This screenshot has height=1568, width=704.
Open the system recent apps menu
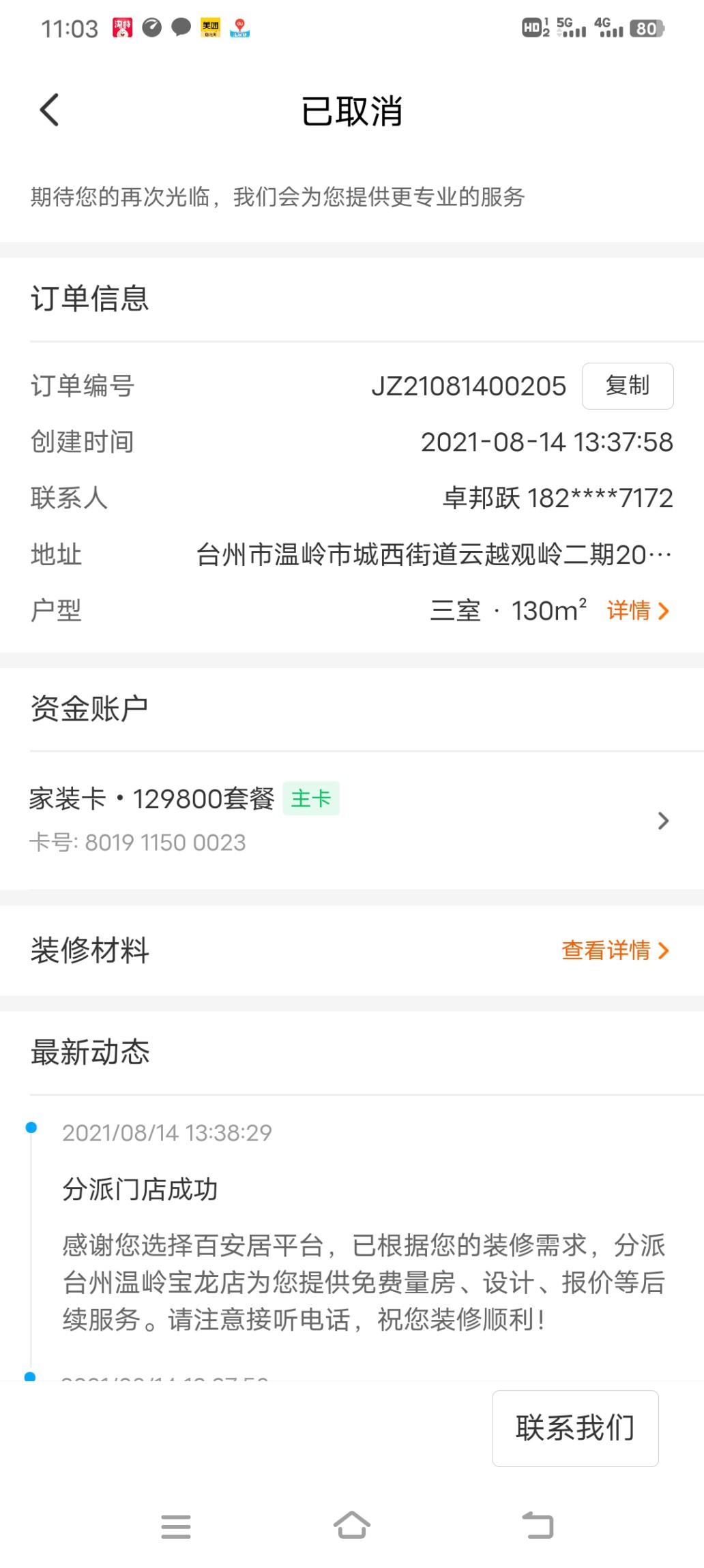[175, 1526]
